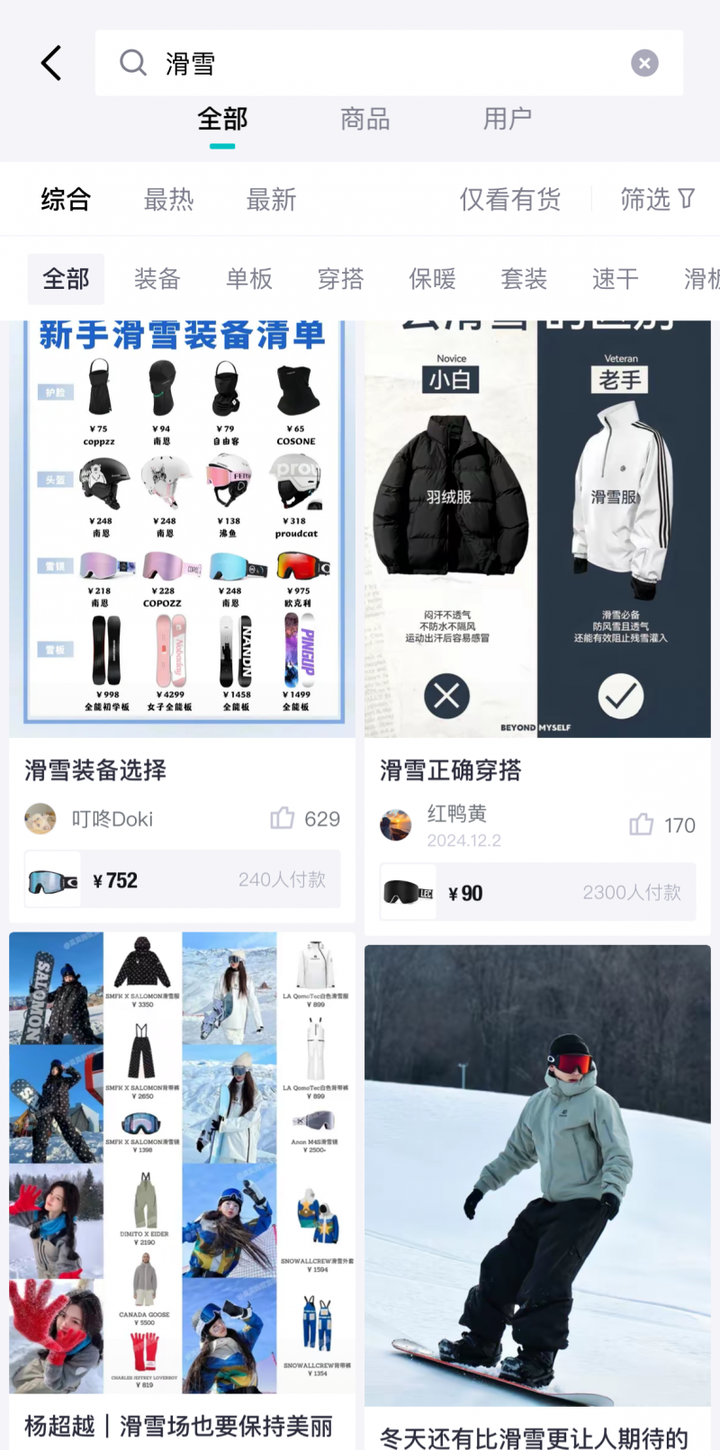Like the post by 叮咚Doki

point(283,819)
